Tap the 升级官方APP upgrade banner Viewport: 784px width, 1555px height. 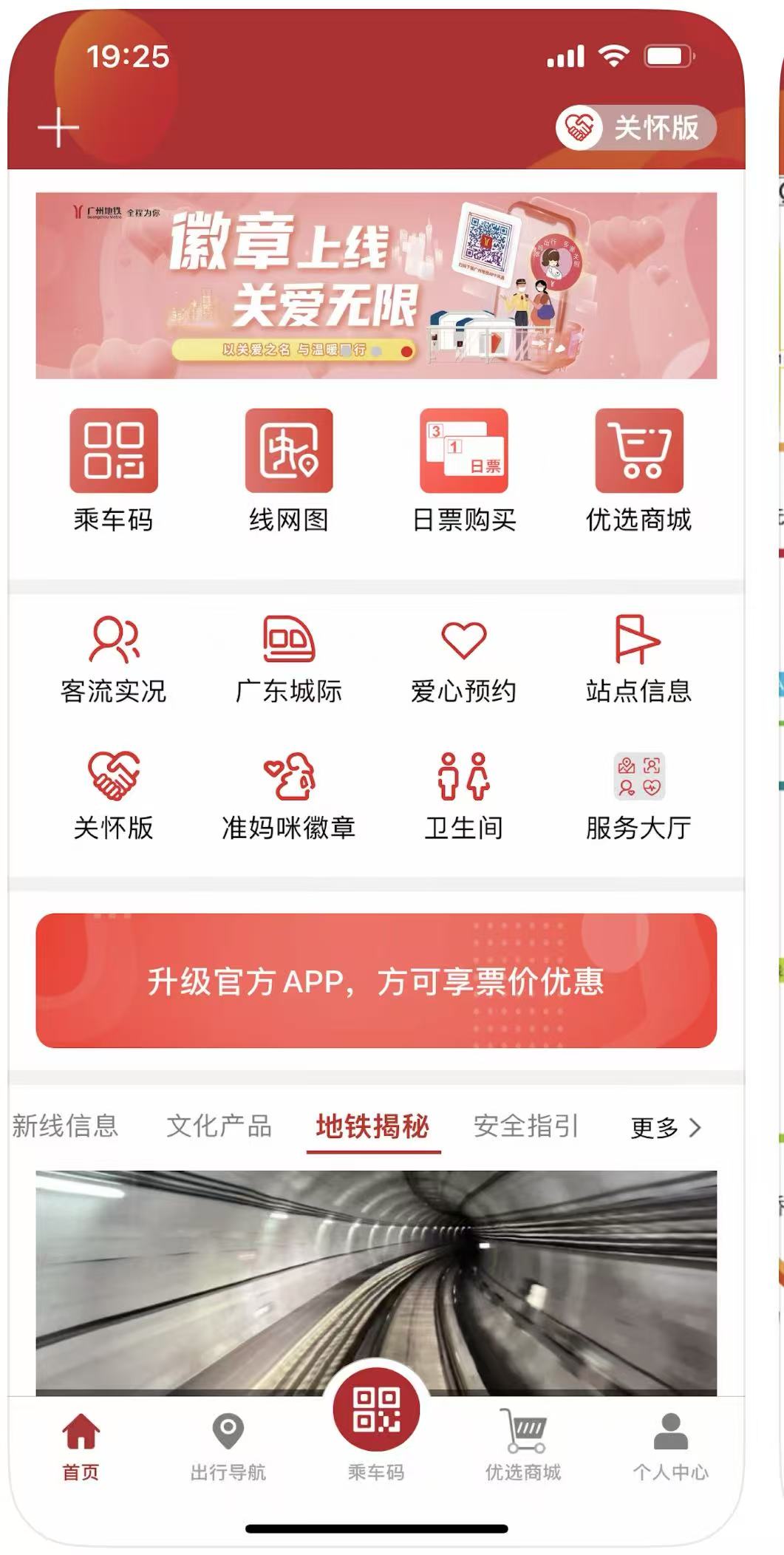[376, 980]
